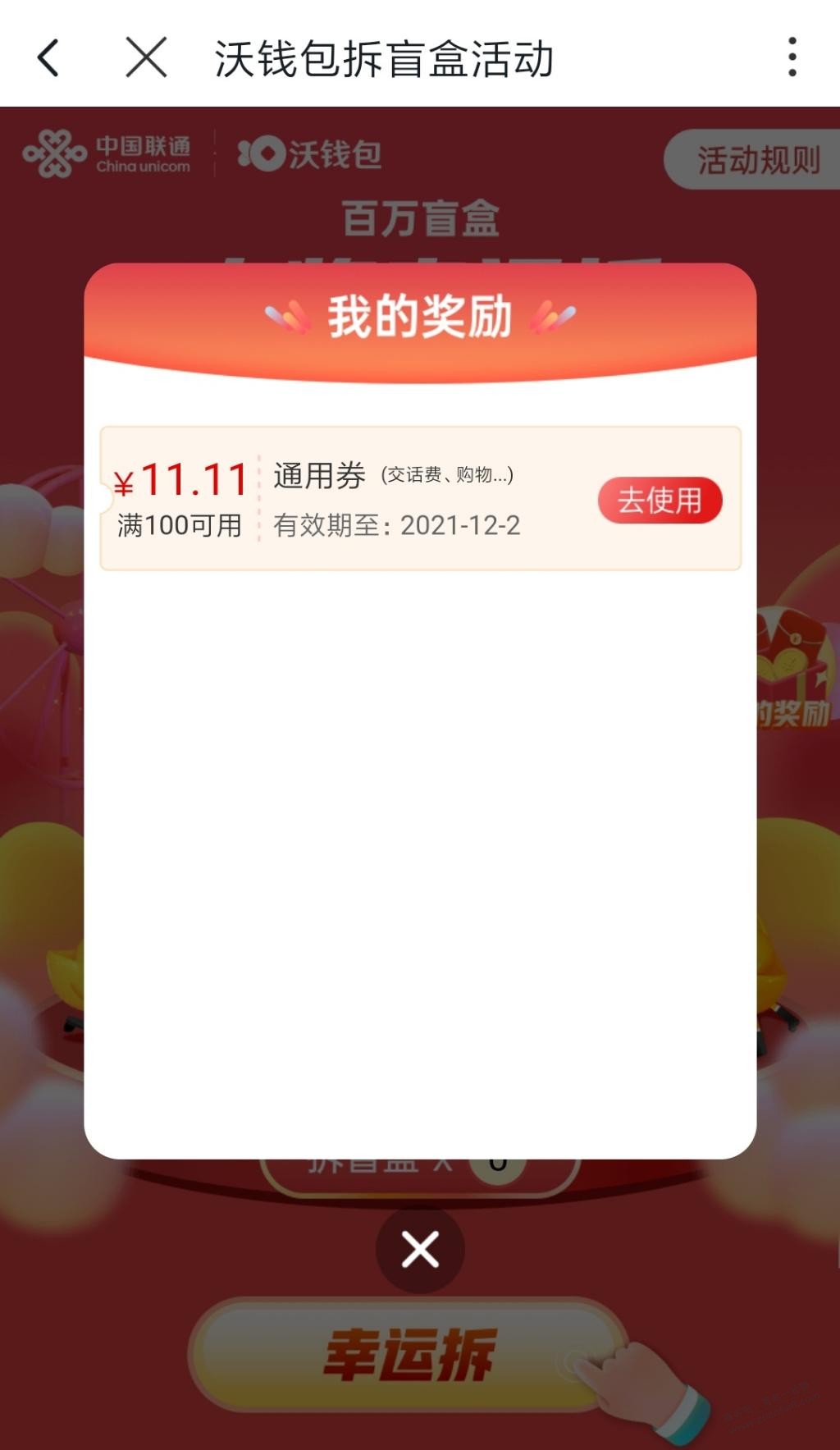
Task: Open the three-dot overflow menu
Action: pyautogui.click(x=792, y=57)
